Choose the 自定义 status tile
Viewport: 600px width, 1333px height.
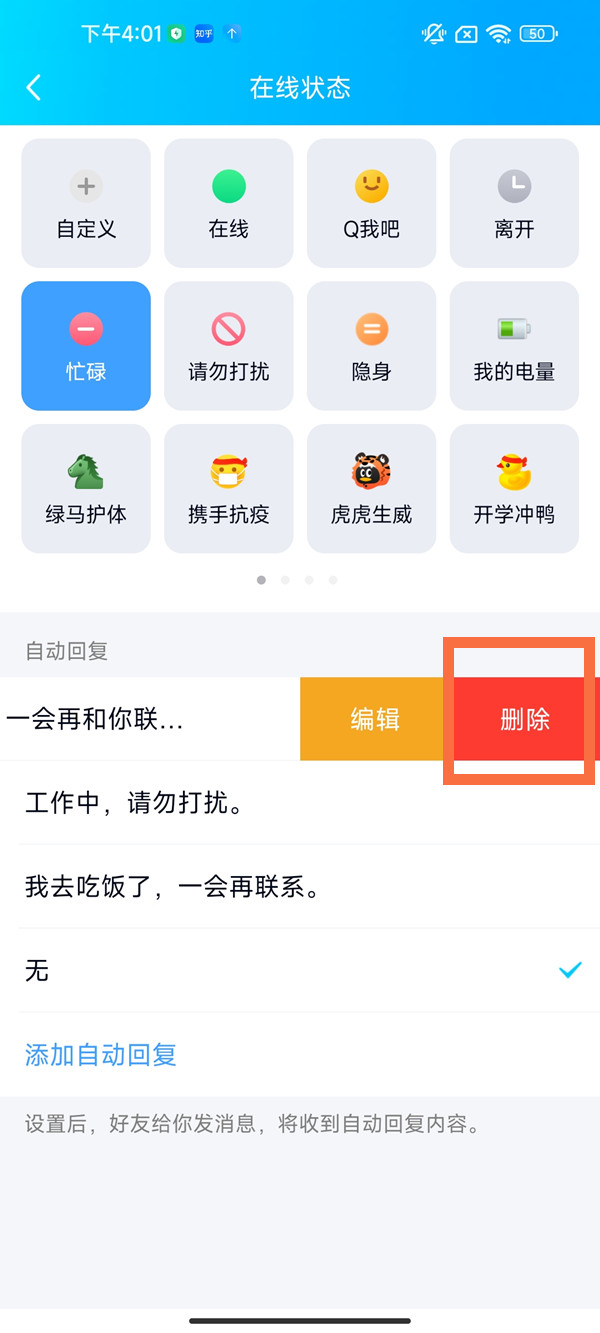click(x=86, y=204)
